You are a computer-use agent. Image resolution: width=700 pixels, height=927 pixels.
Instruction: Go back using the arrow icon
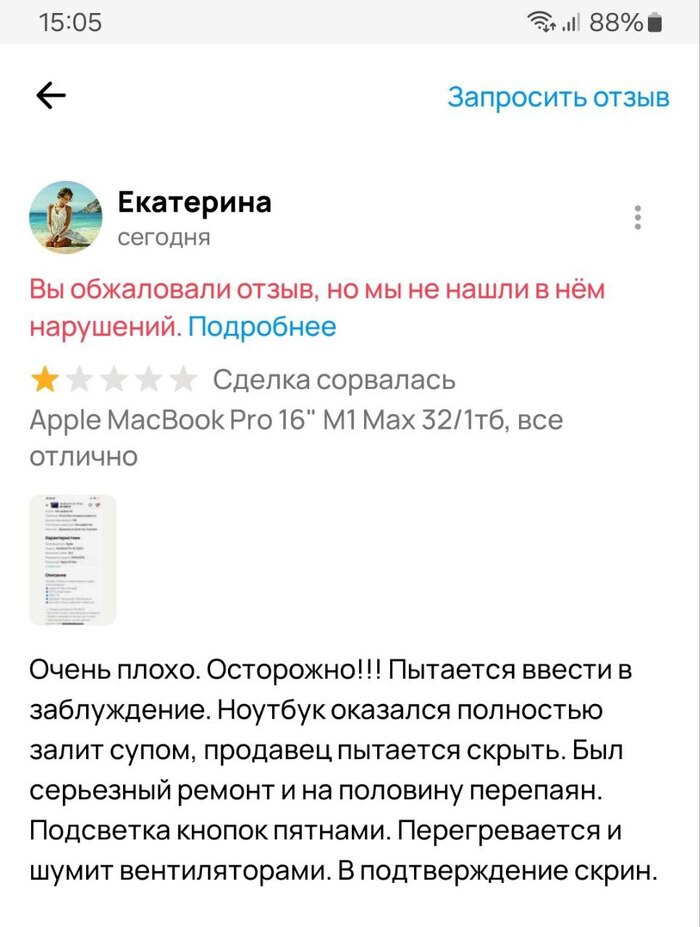51,96
